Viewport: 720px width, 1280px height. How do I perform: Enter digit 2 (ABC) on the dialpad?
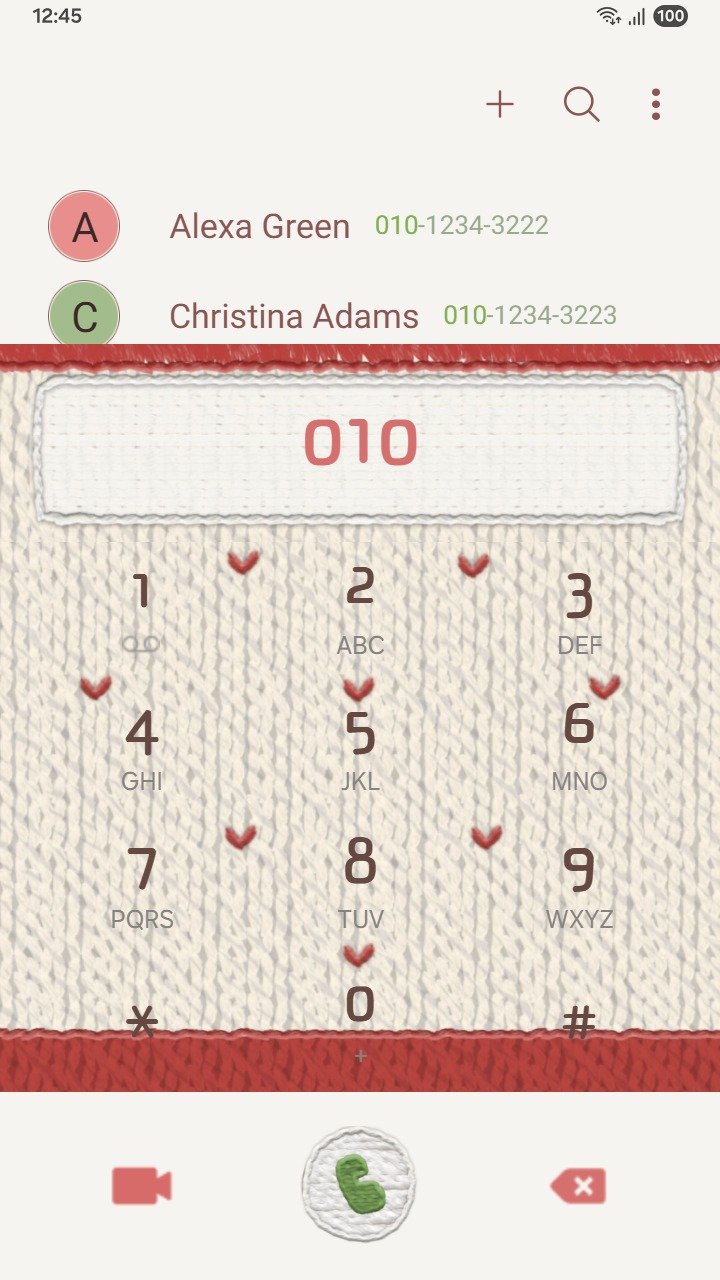point(360,604)
